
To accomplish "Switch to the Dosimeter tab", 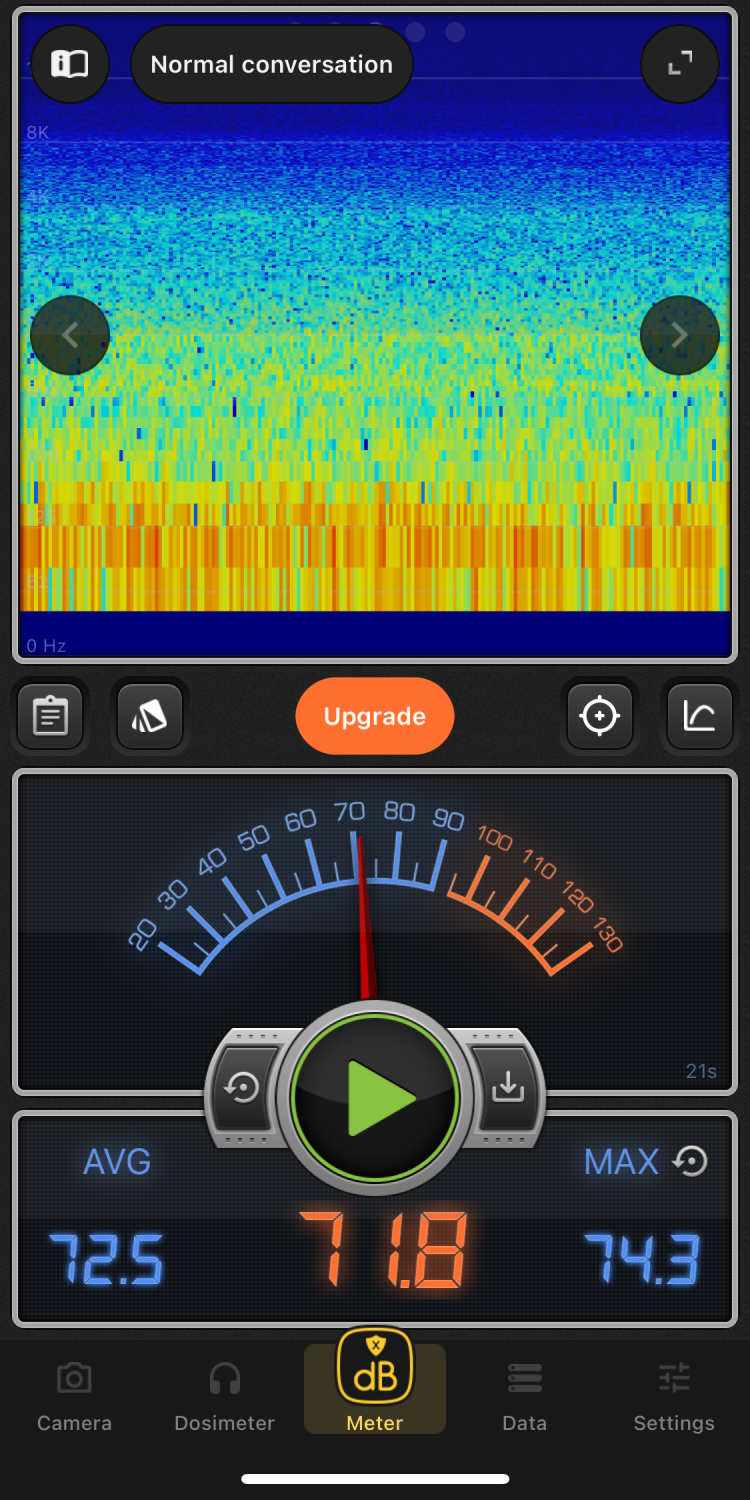I will [x=224, y=1397].
